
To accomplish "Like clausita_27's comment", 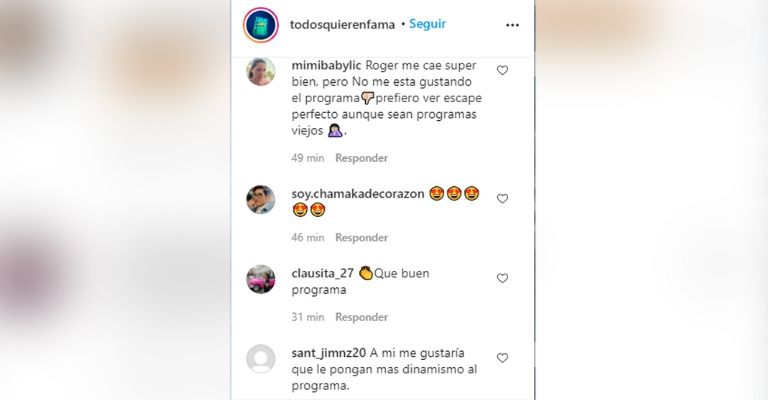I will (503, 278).
